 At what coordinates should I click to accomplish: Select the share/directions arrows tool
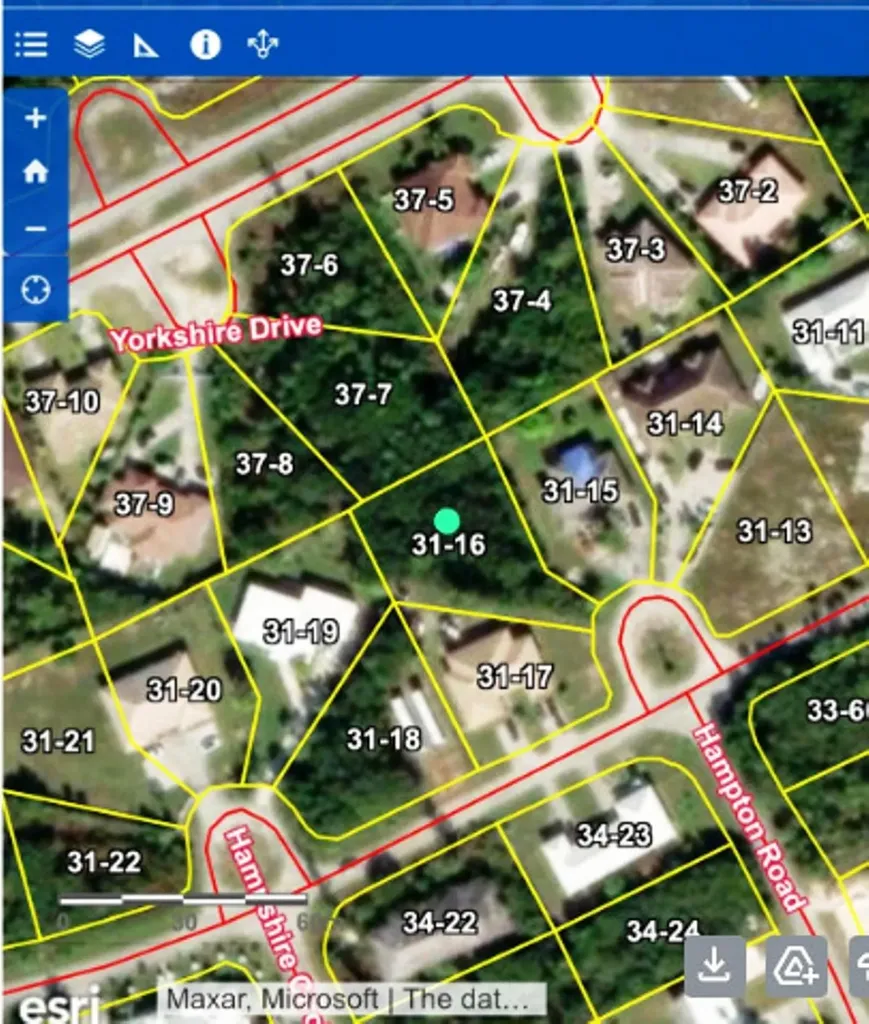tap(263, 44)
